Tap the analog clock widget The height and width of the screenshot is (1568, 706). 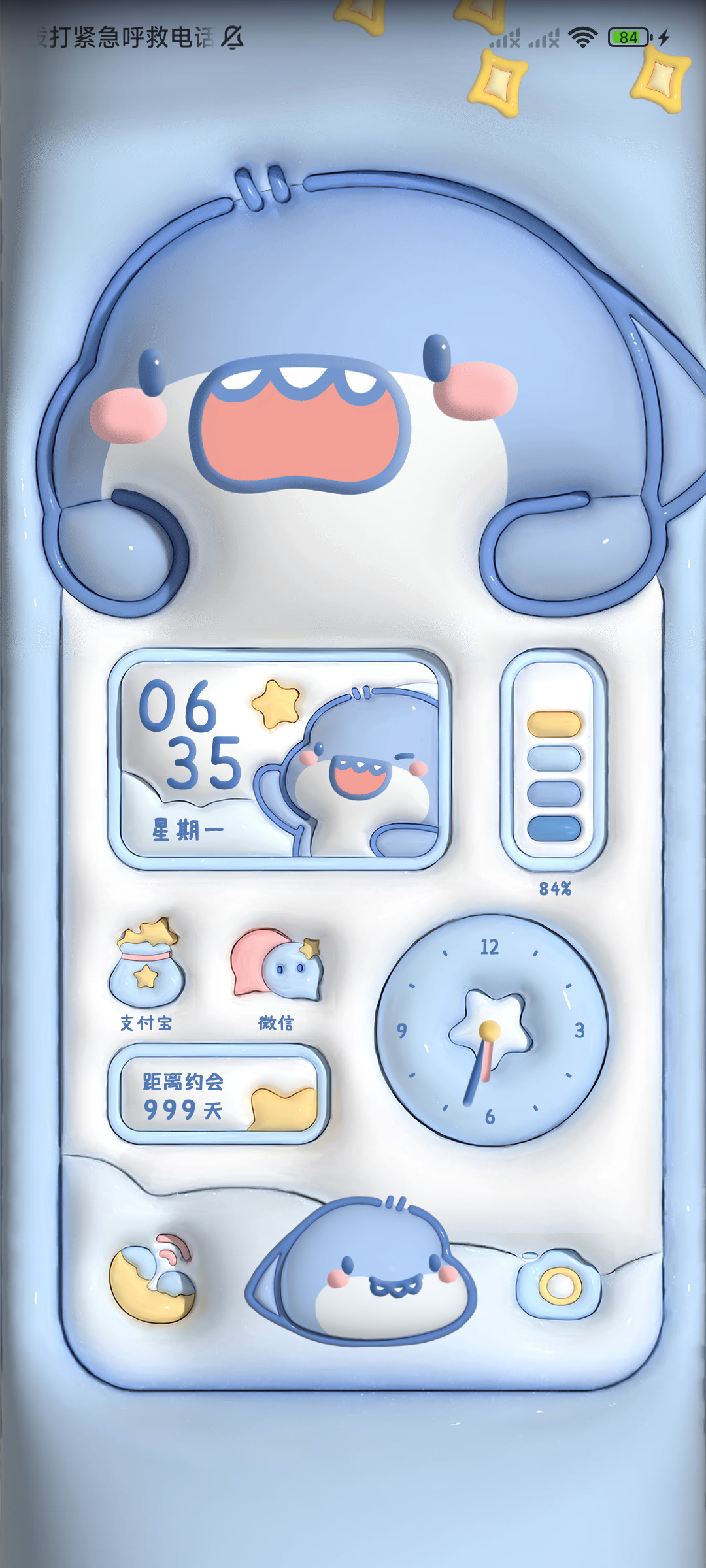click(492, 1030)
